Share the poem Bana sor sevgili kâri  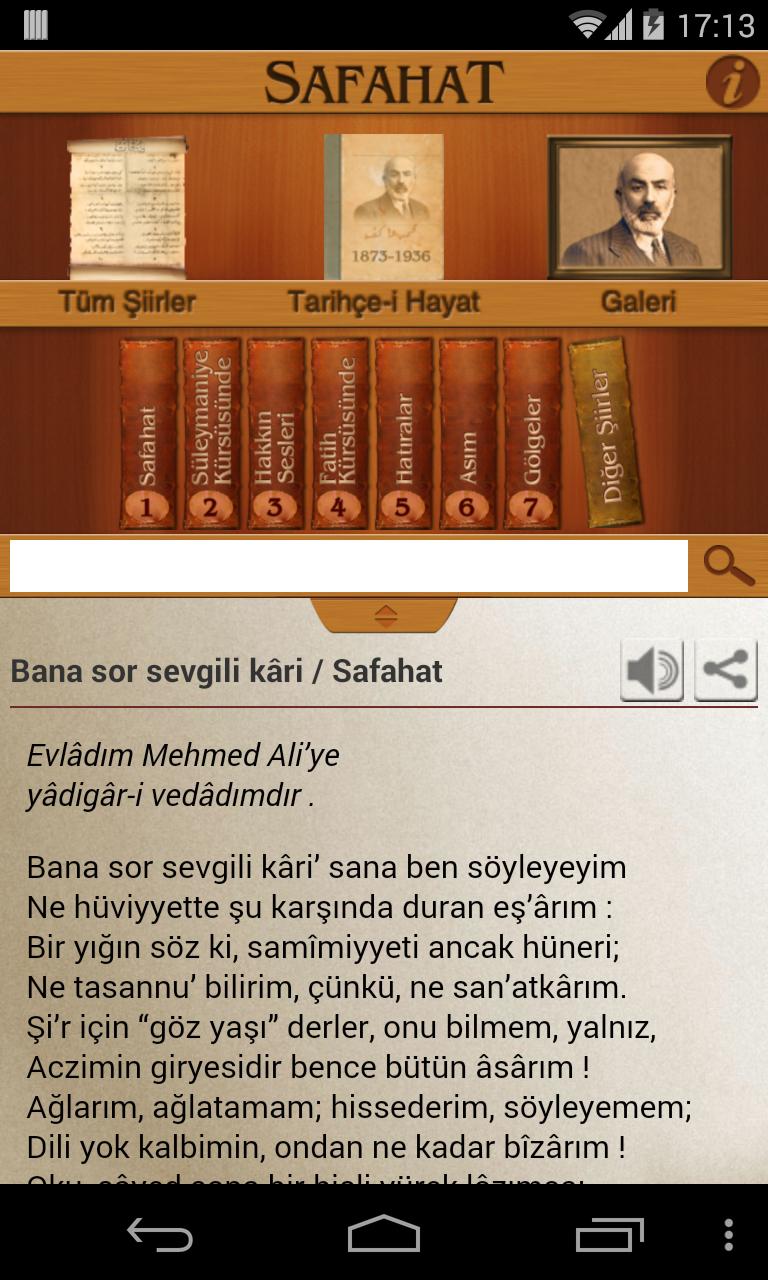pos(726,670)
